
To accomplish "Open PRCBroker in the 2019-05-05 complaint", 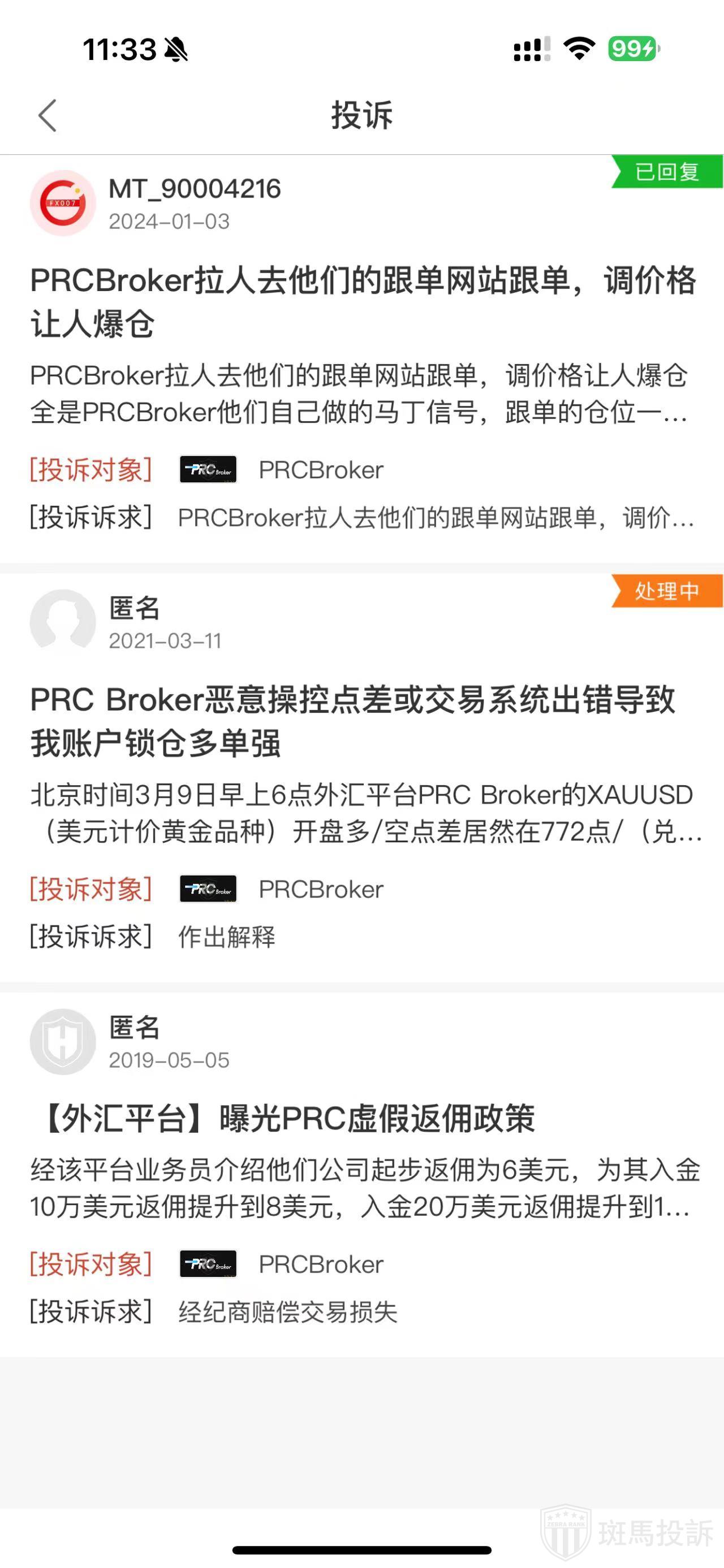I will [x=320, y=1264].
